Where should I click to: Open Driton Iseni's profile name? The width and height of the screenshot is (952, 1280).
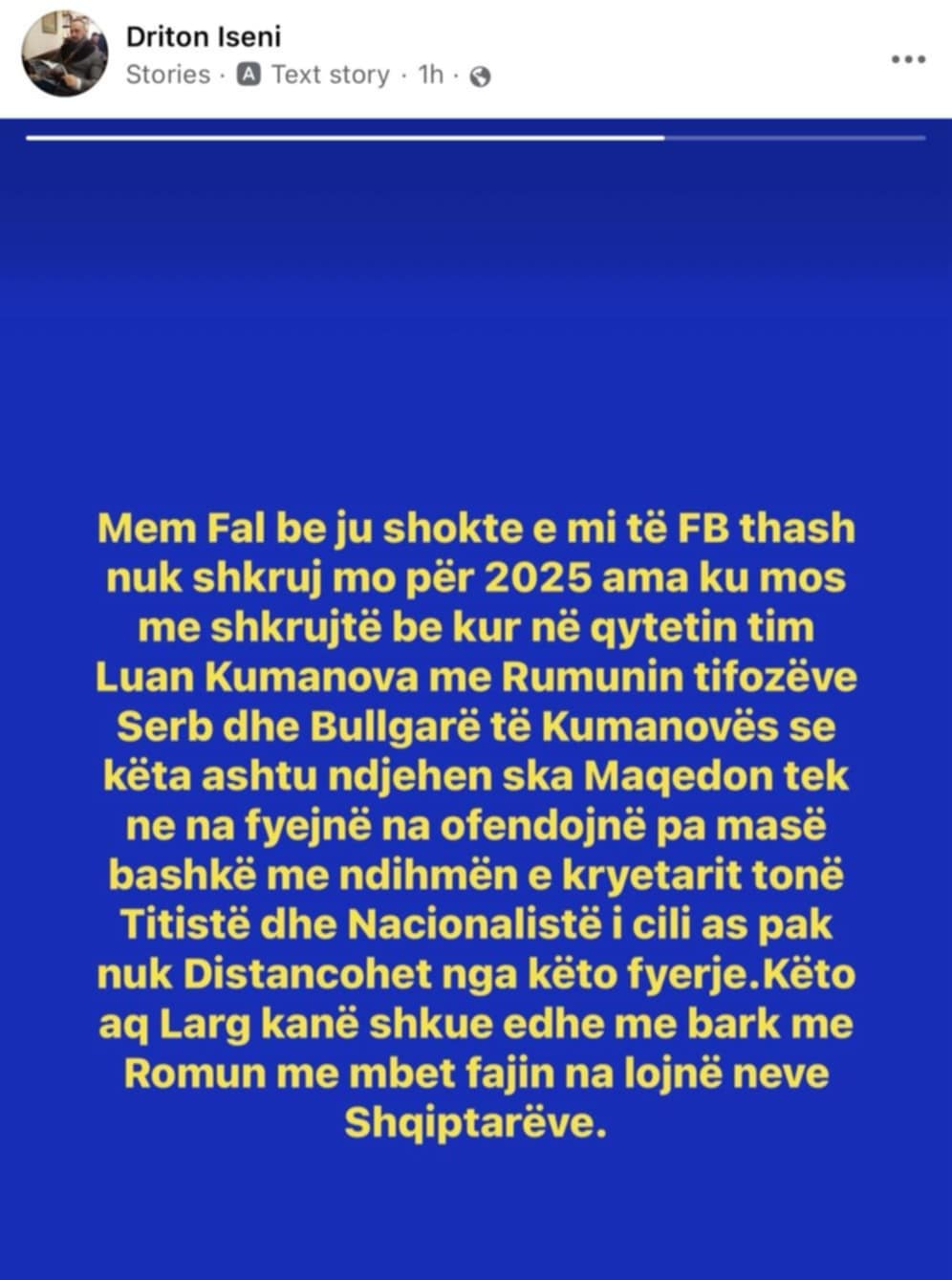pos(204,36)
